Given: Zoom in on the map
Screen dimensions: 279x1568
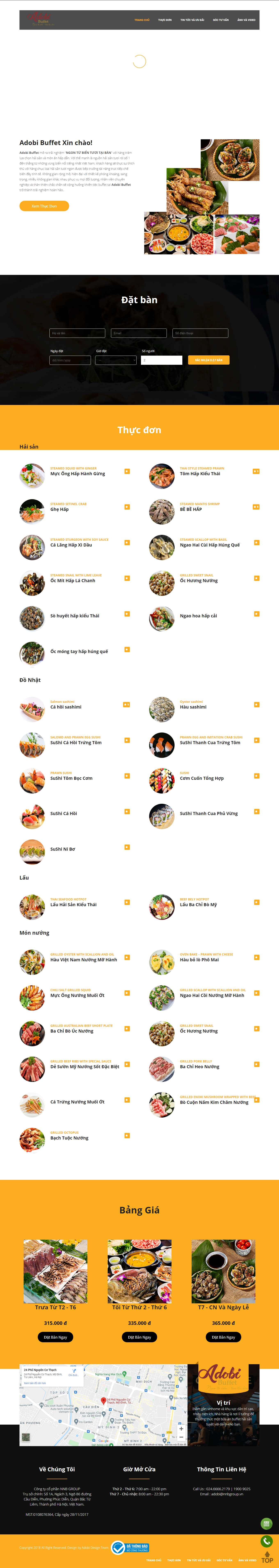Looking at the screenshot, I should click(x=181, y=1429).
